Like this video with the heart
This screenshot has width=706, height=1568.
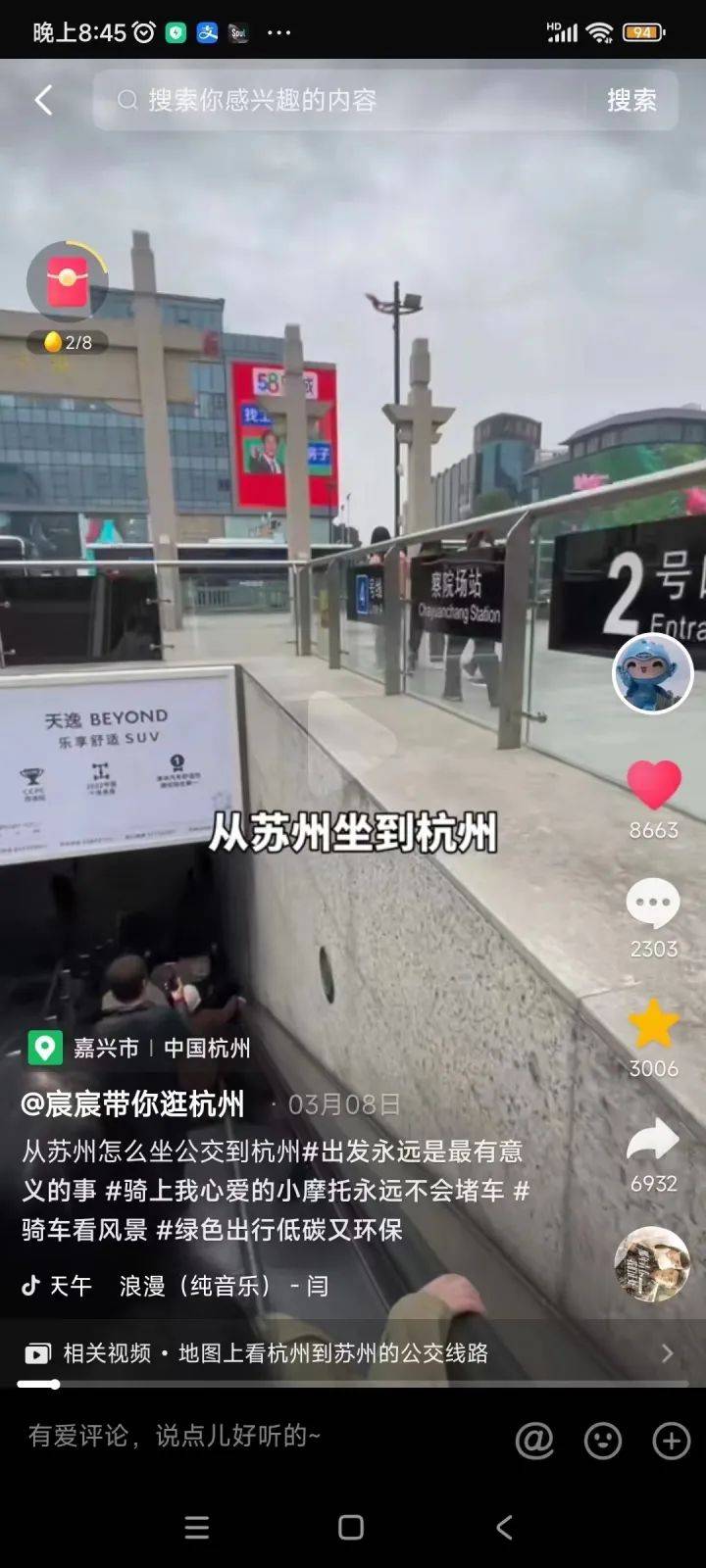point(653,785)
